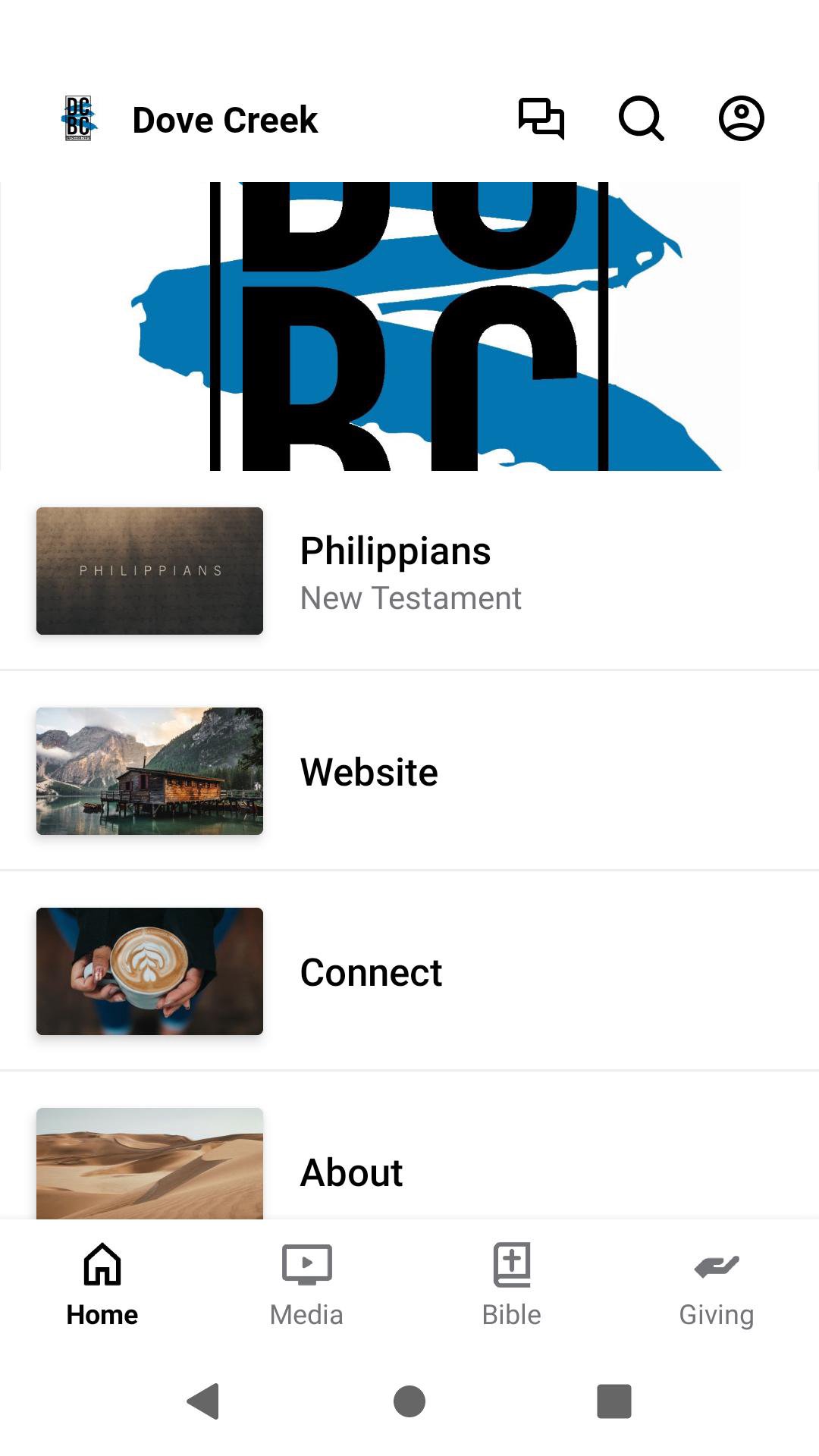Open search in the top bar

pos(641,119)
